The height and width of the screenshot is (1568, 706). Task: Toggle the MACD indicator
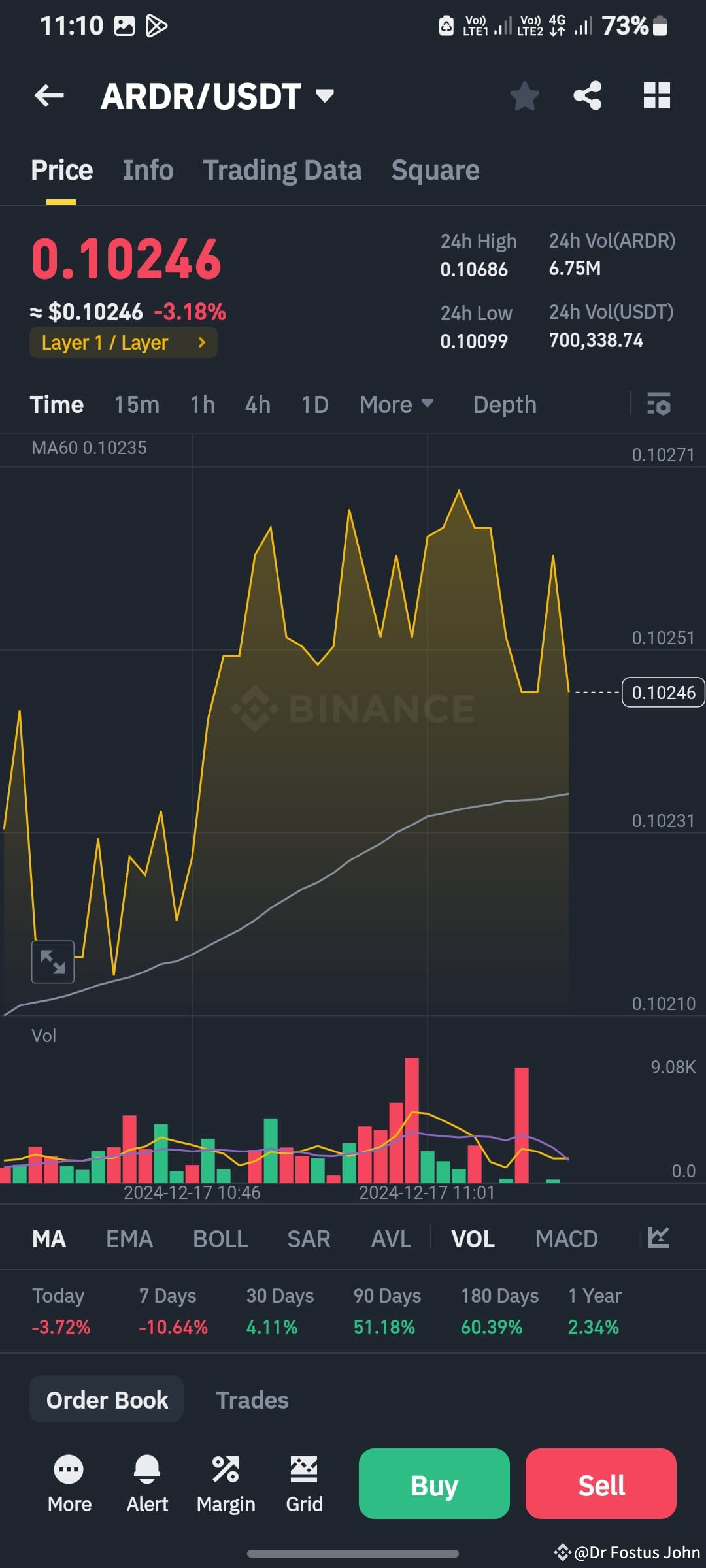566,1237
